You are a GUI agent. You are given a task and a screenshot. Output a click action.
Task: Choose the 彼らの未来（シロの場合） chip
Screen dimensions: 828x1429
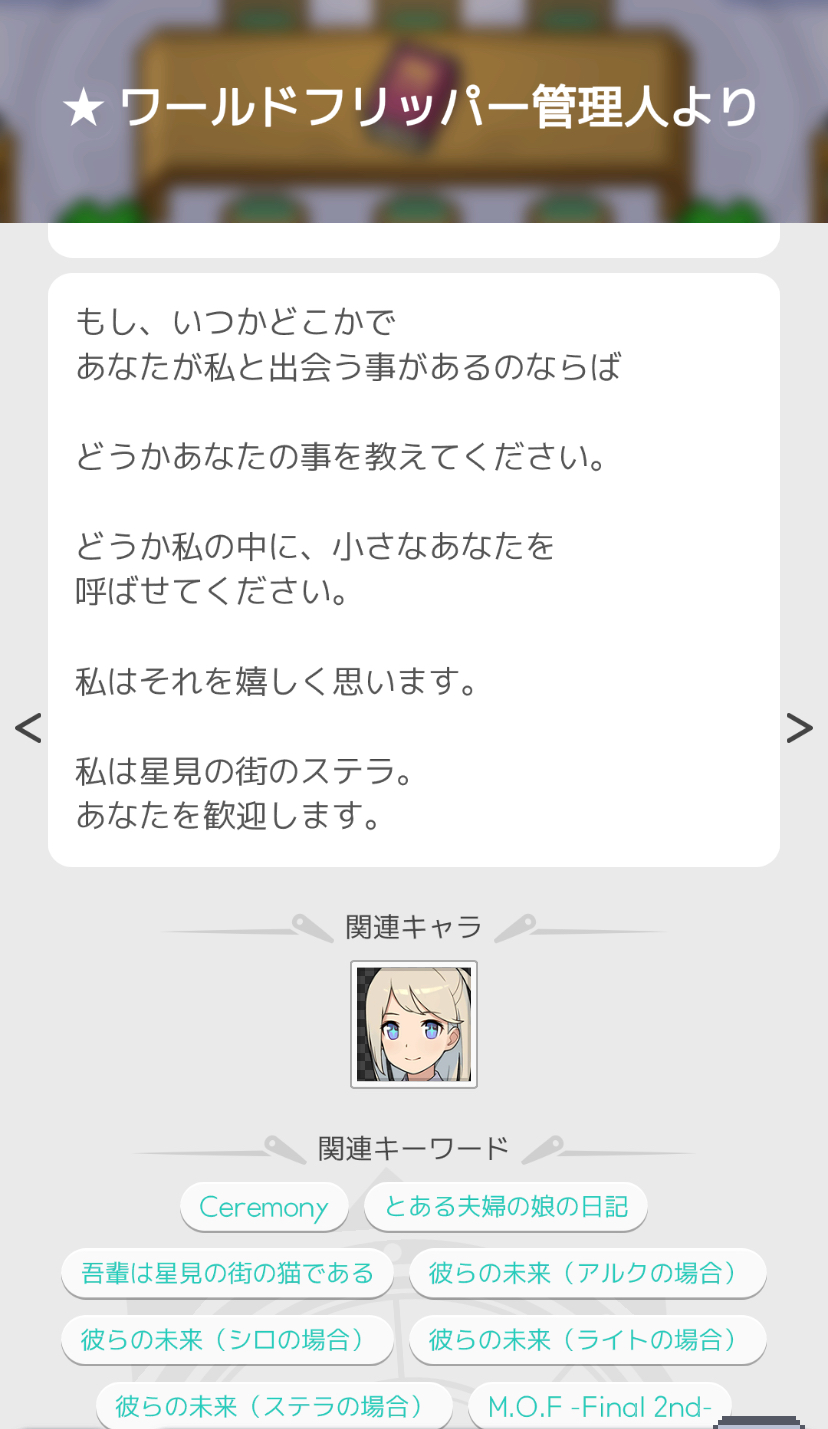[x=227, y=1340]
